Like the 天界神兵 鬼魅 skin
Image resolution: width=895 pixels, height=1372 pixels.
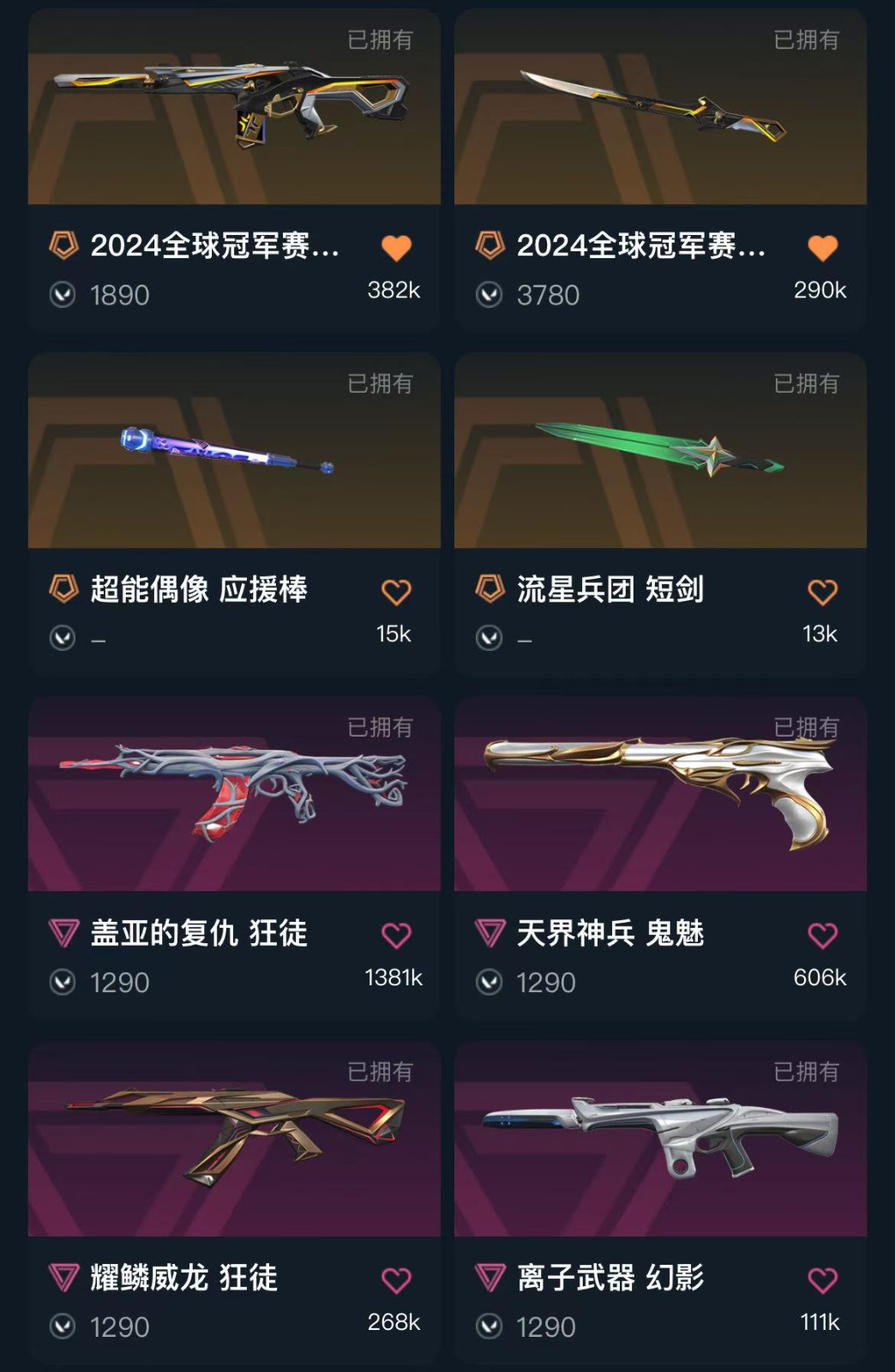pyautogui.click(x=822, y=936)
